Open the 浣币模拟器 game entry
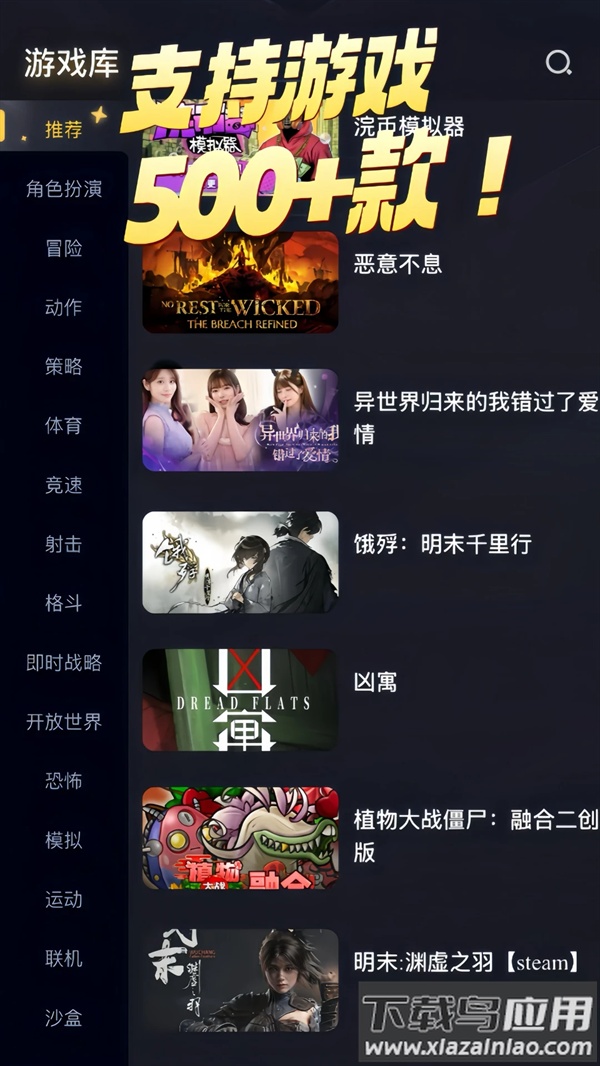The height and width of the screenshot is (1066, 600). [x=408, y=128]
